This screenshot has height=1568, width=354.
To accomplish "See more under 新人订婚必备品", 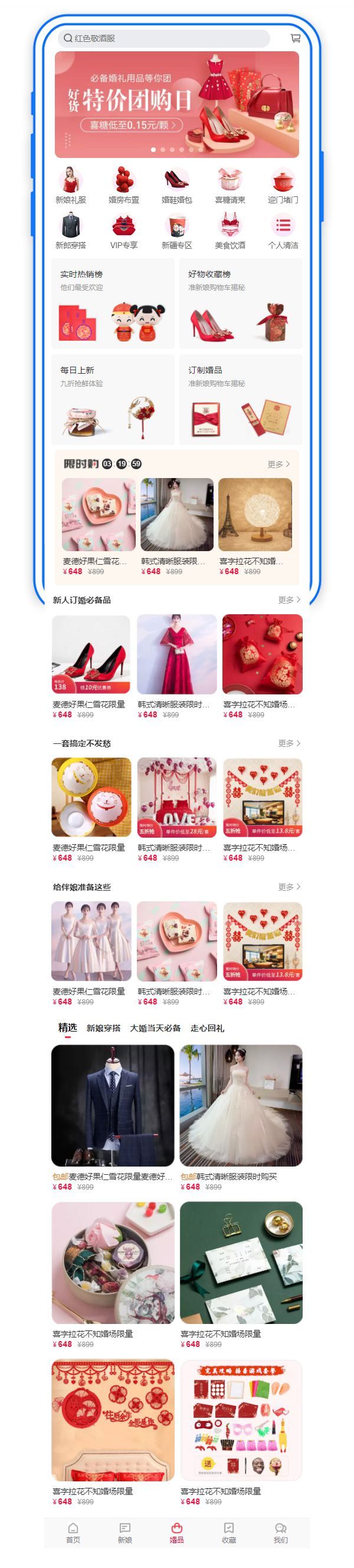I will coord(289,599).
